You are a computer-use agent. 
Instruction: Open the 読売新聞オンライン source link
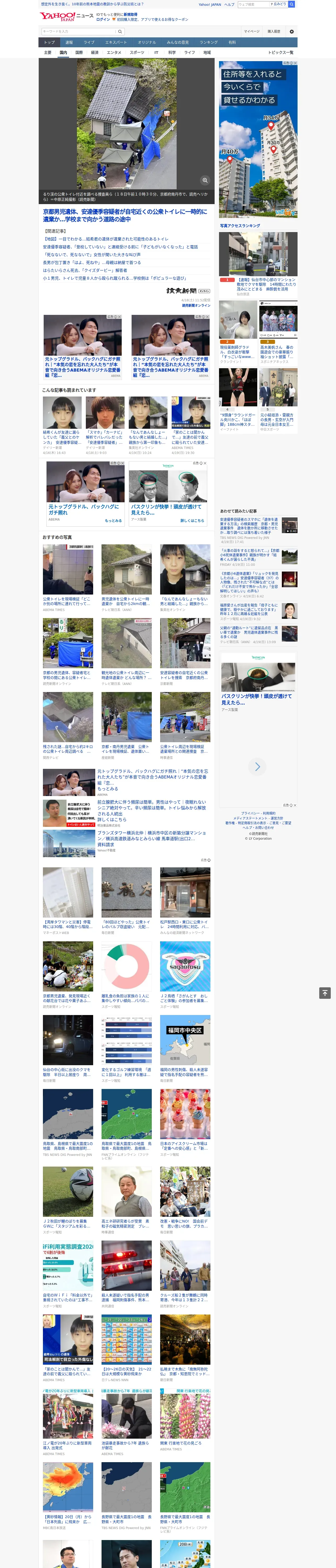click(x=196, y=305)
